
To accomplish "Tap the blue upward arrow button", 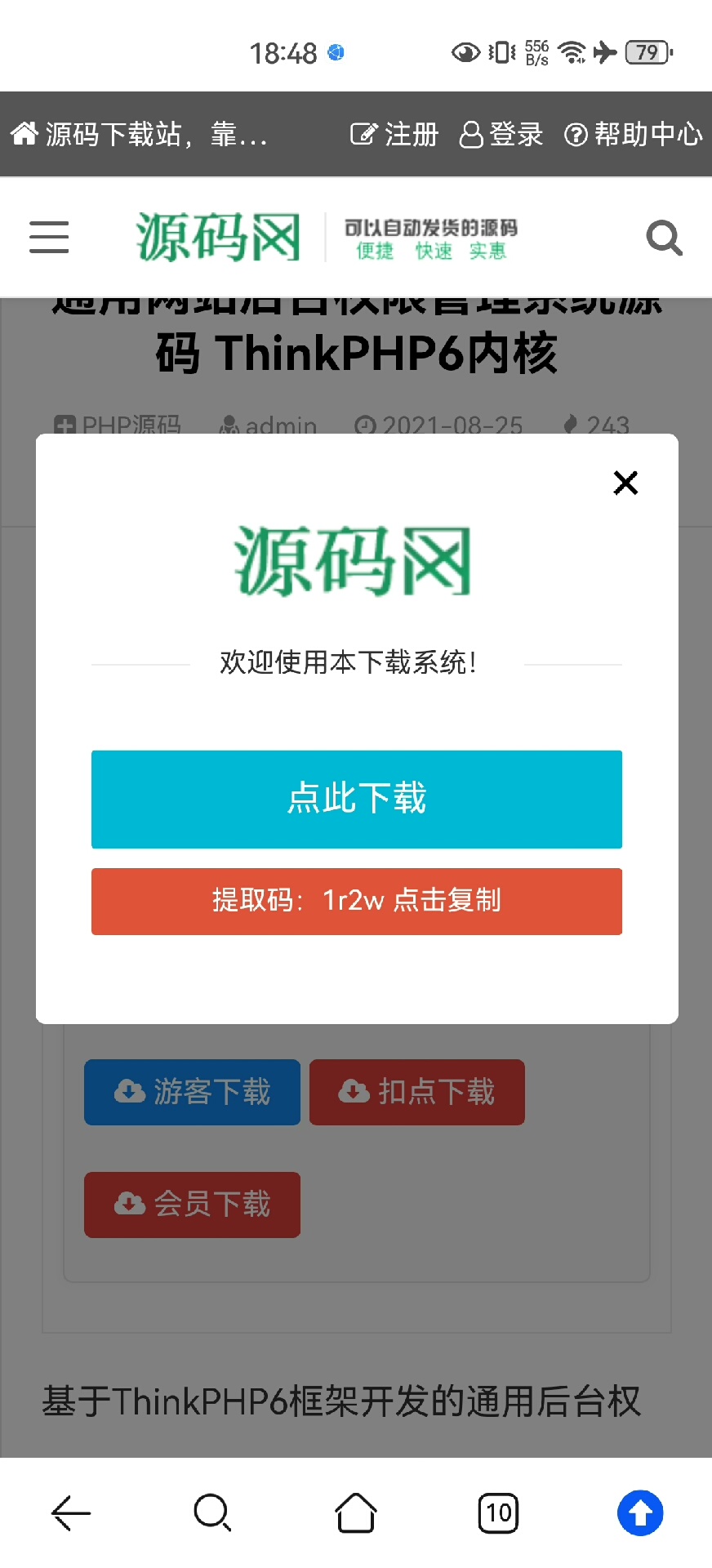I will pos(640,1513).
